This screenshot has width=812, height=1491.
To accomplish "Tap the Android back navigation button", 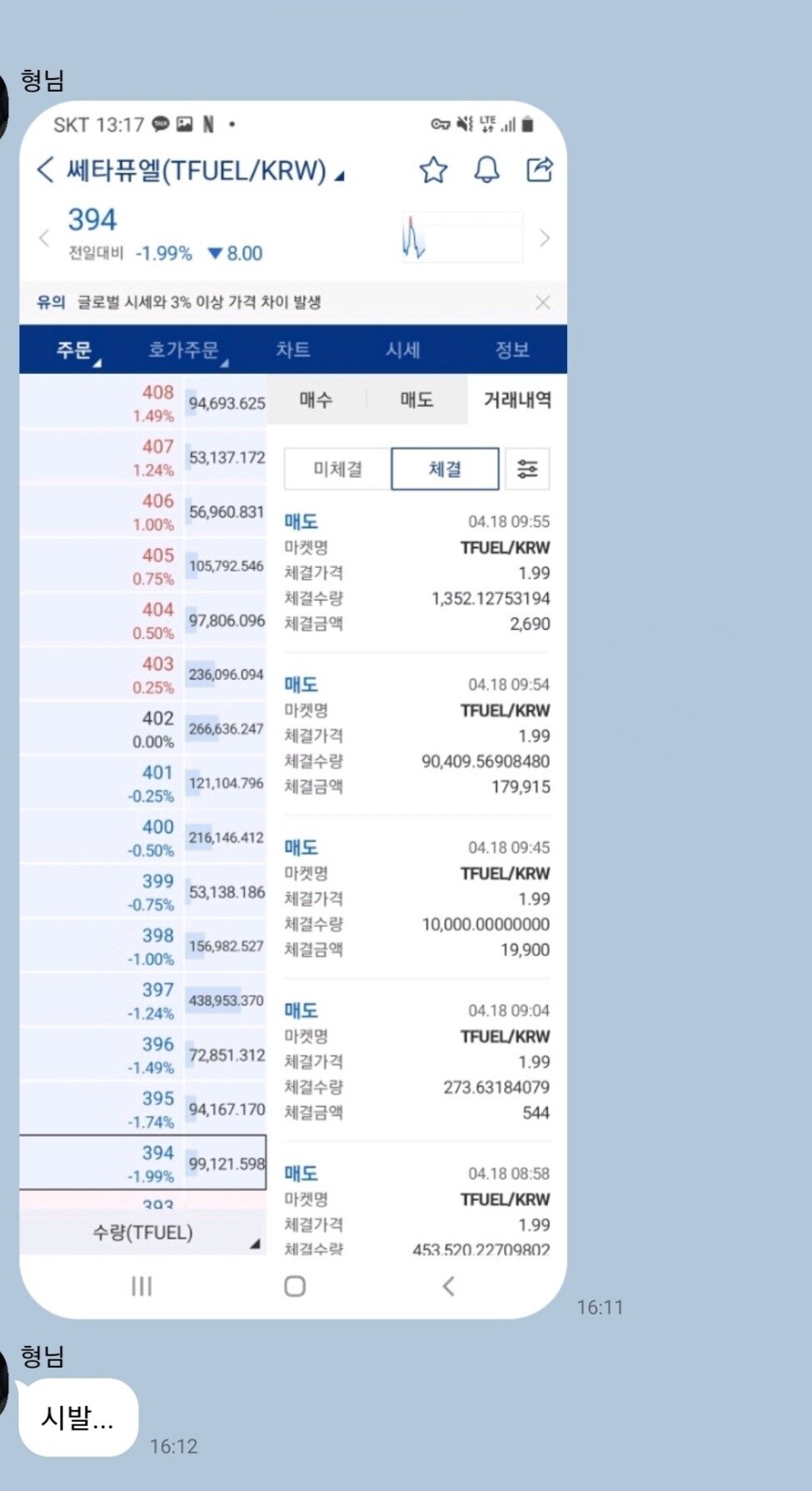I will click(447, 1286).
